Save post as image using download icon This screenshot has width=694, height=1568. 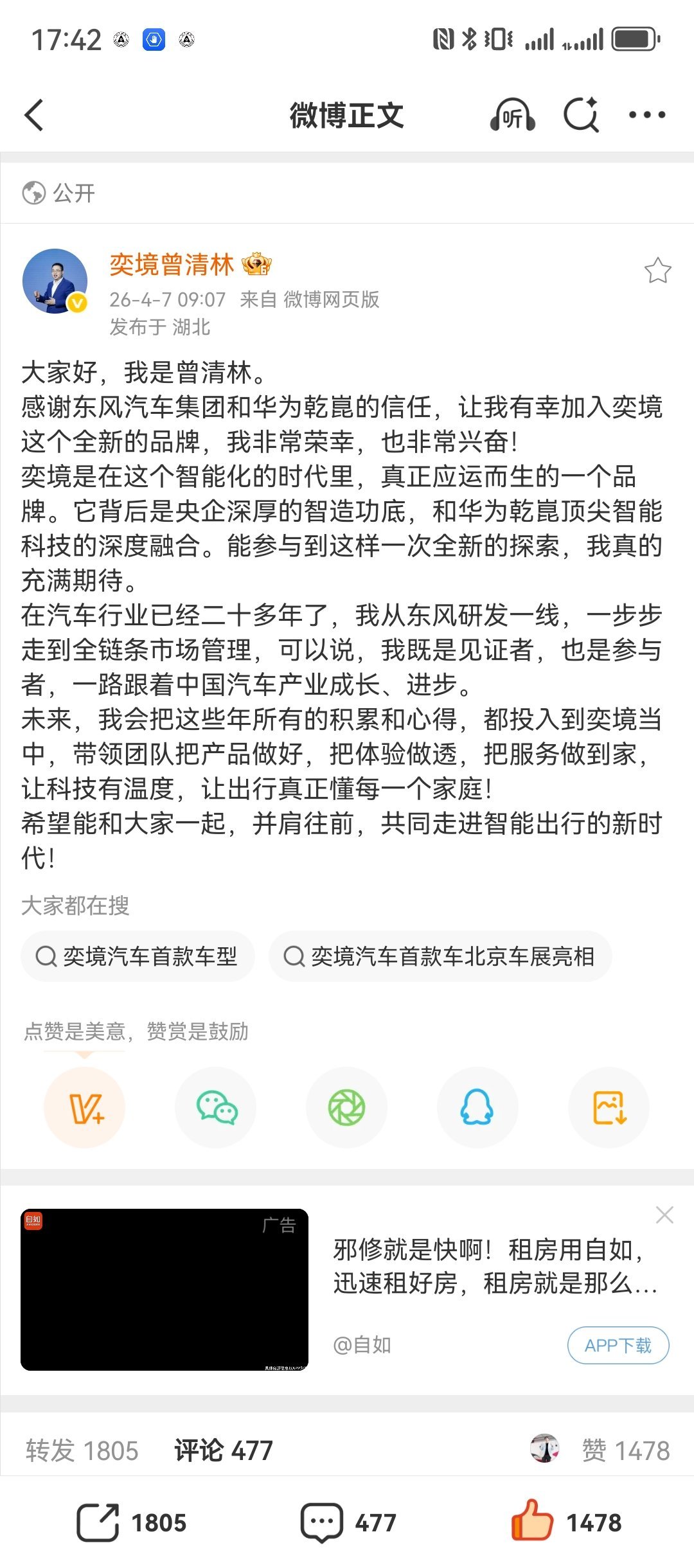coord(609,1107)
